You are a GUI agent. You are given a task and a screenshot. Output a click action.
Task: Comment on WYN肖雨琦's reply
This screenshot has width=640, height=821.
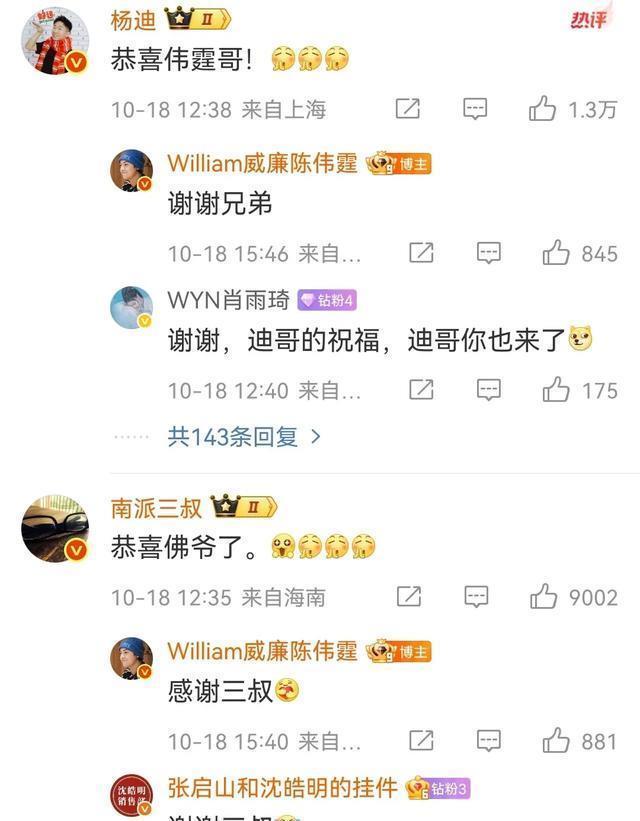(x=488, y=389)
